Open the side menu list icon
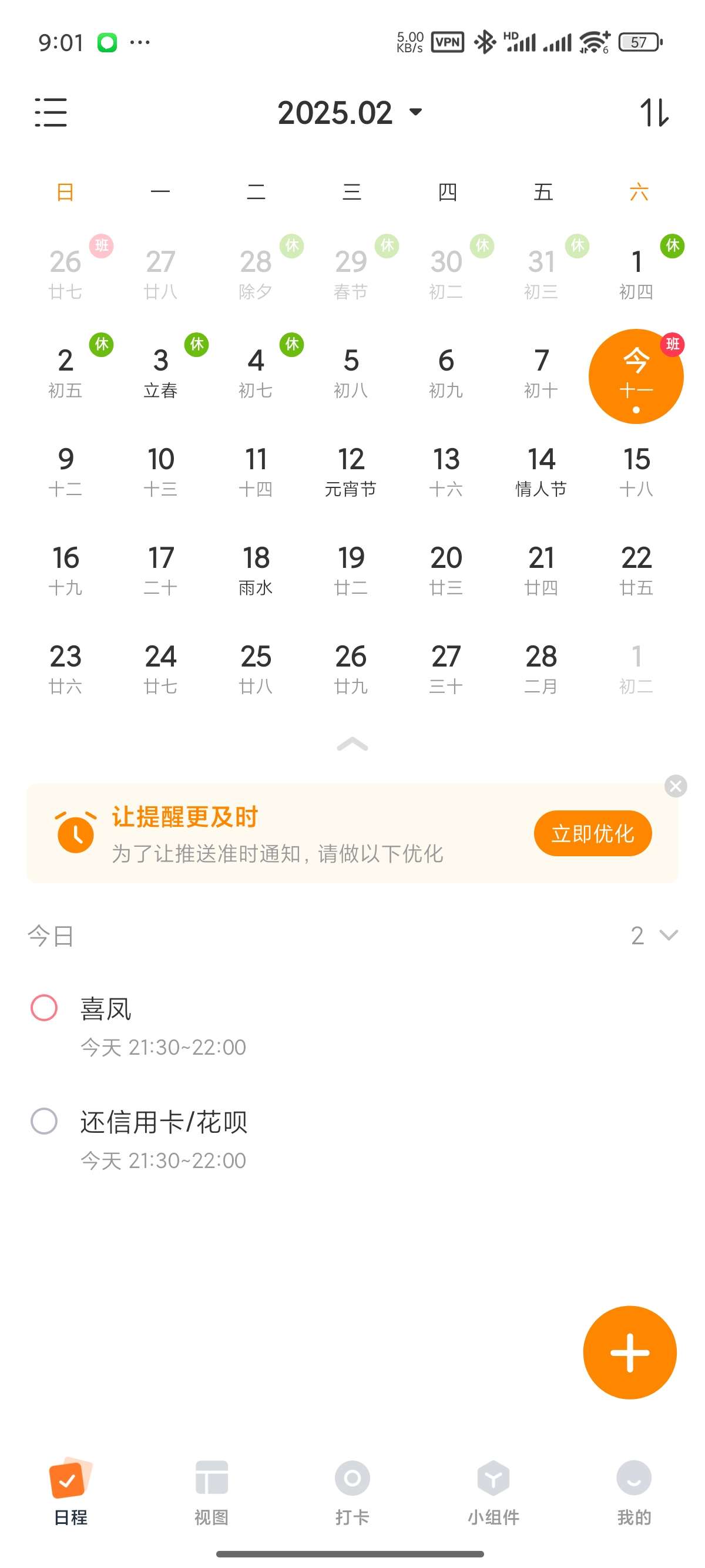The width and height of the screenshot is (705, 1568). [x=51, y=113]
